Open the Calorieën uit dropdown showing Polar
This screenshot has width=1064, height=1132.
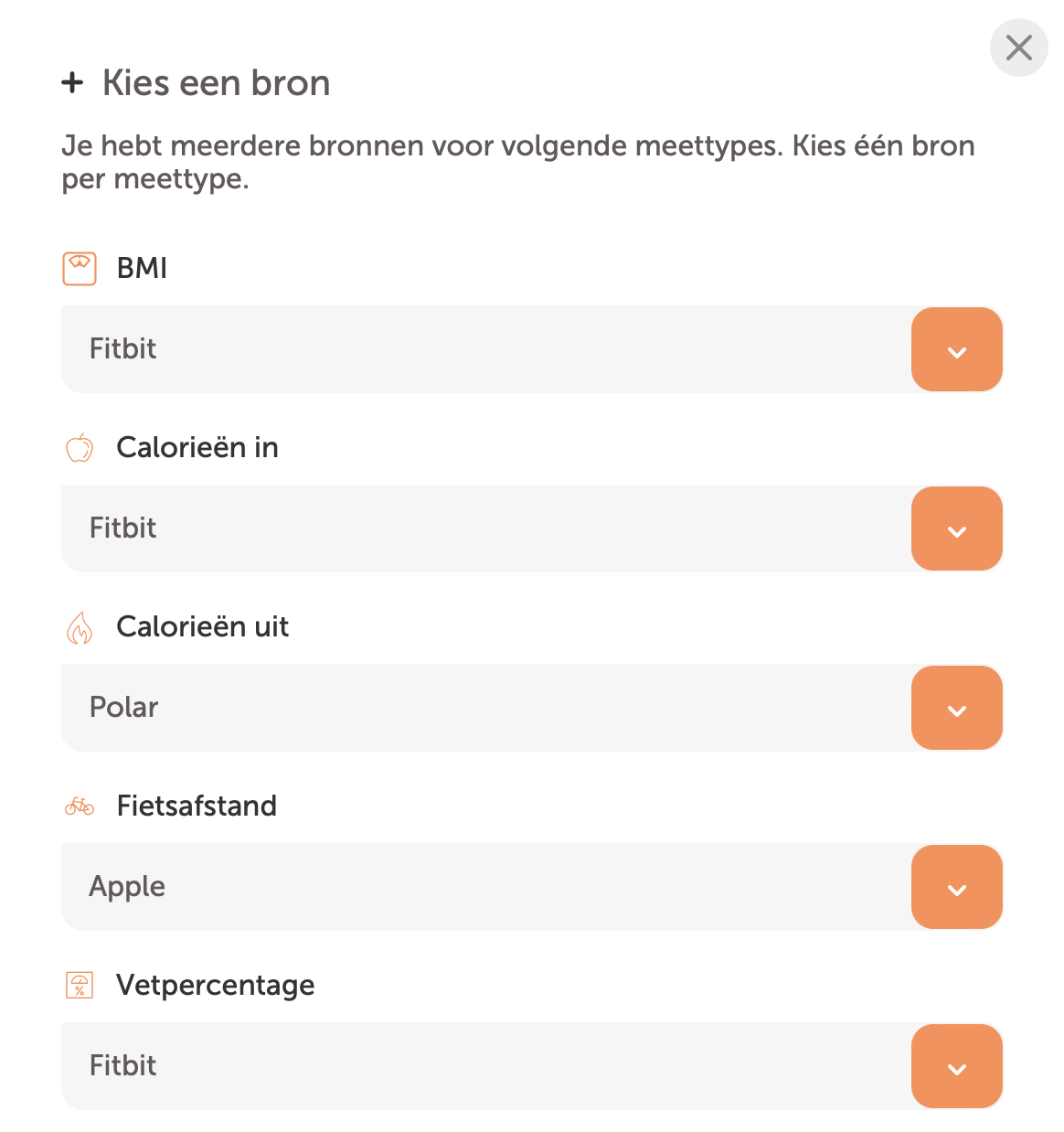coord(956,707)
